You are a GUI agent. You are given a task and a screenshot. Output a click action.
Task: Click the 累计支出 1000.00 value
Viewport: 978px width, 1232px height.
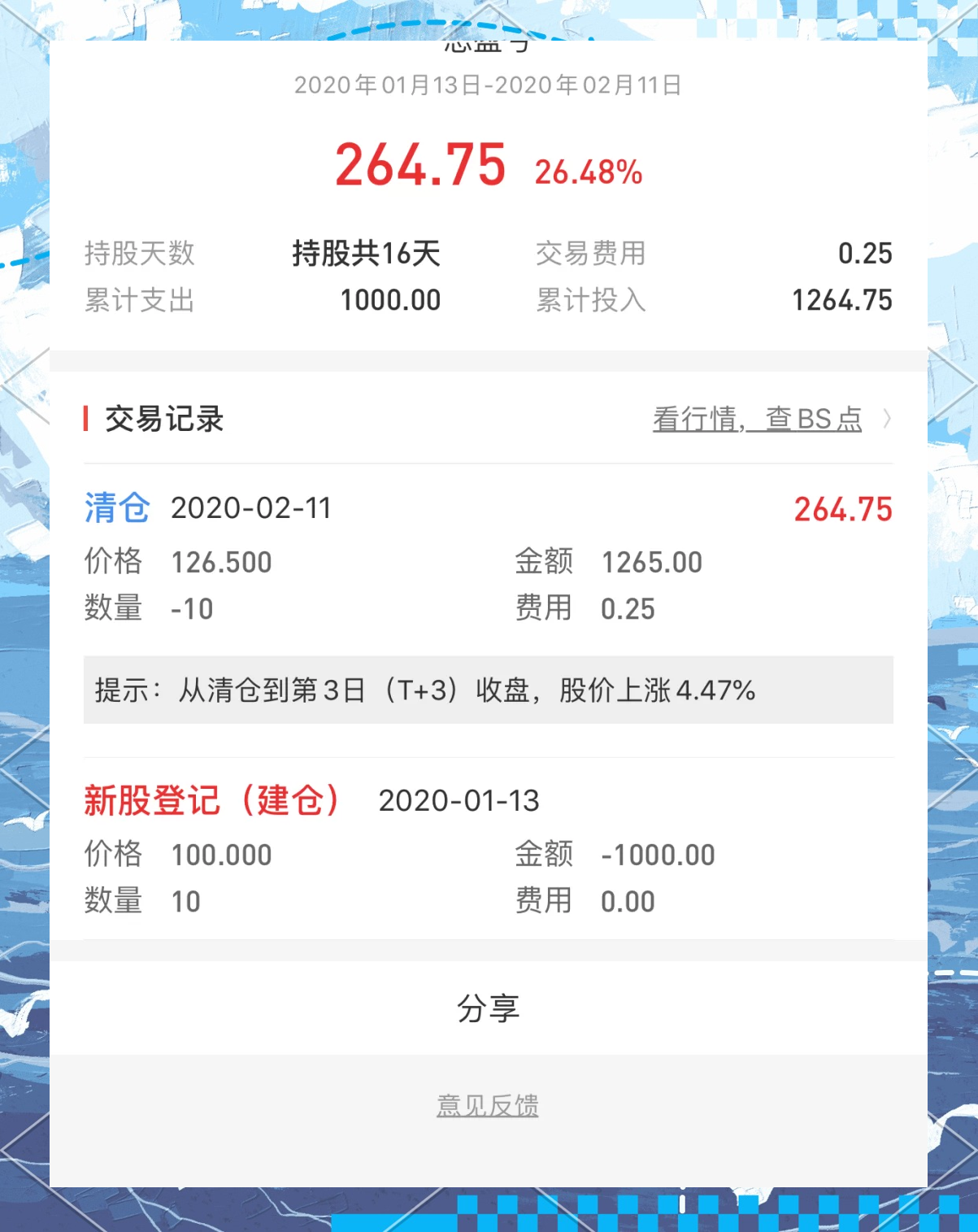coord(392,300)
